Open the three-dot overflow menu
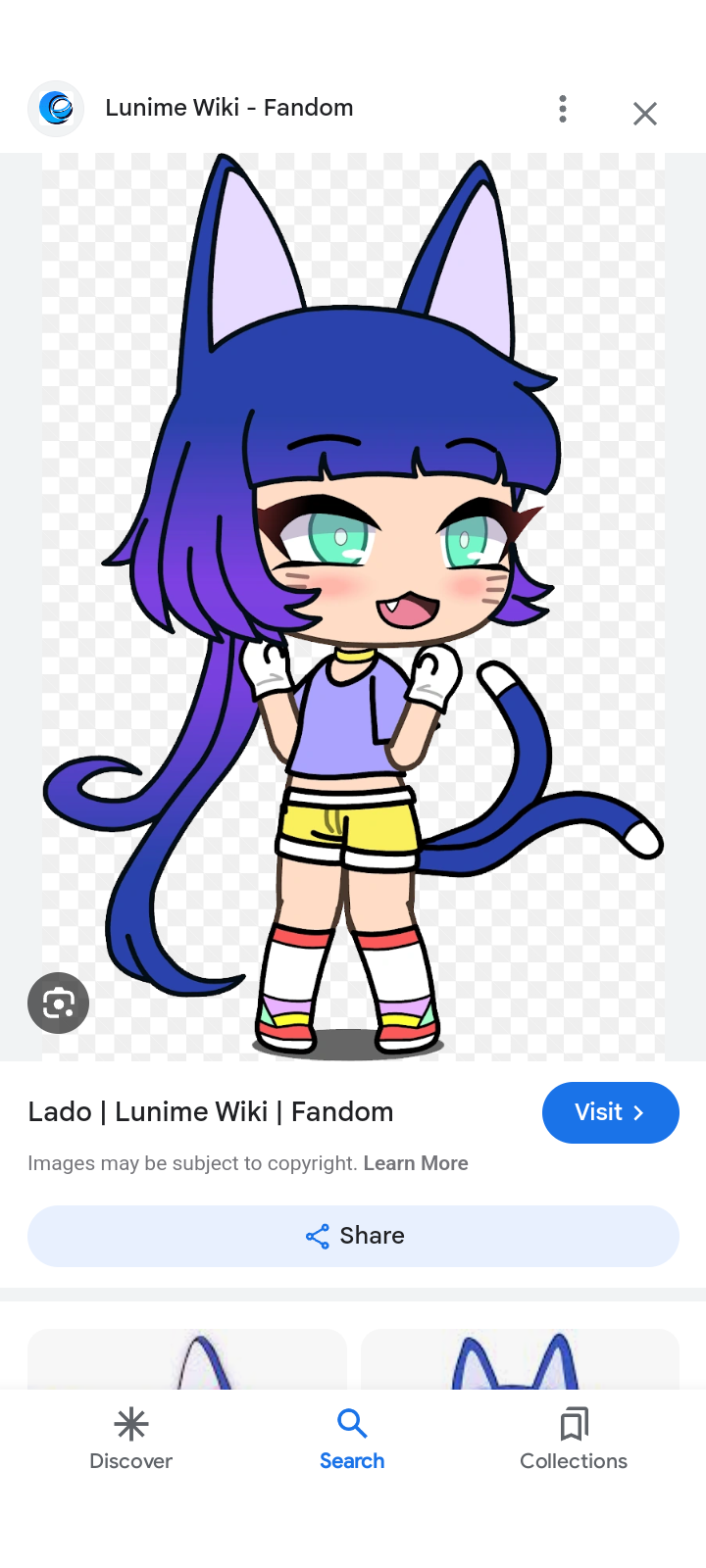 [x=563, y=109]
